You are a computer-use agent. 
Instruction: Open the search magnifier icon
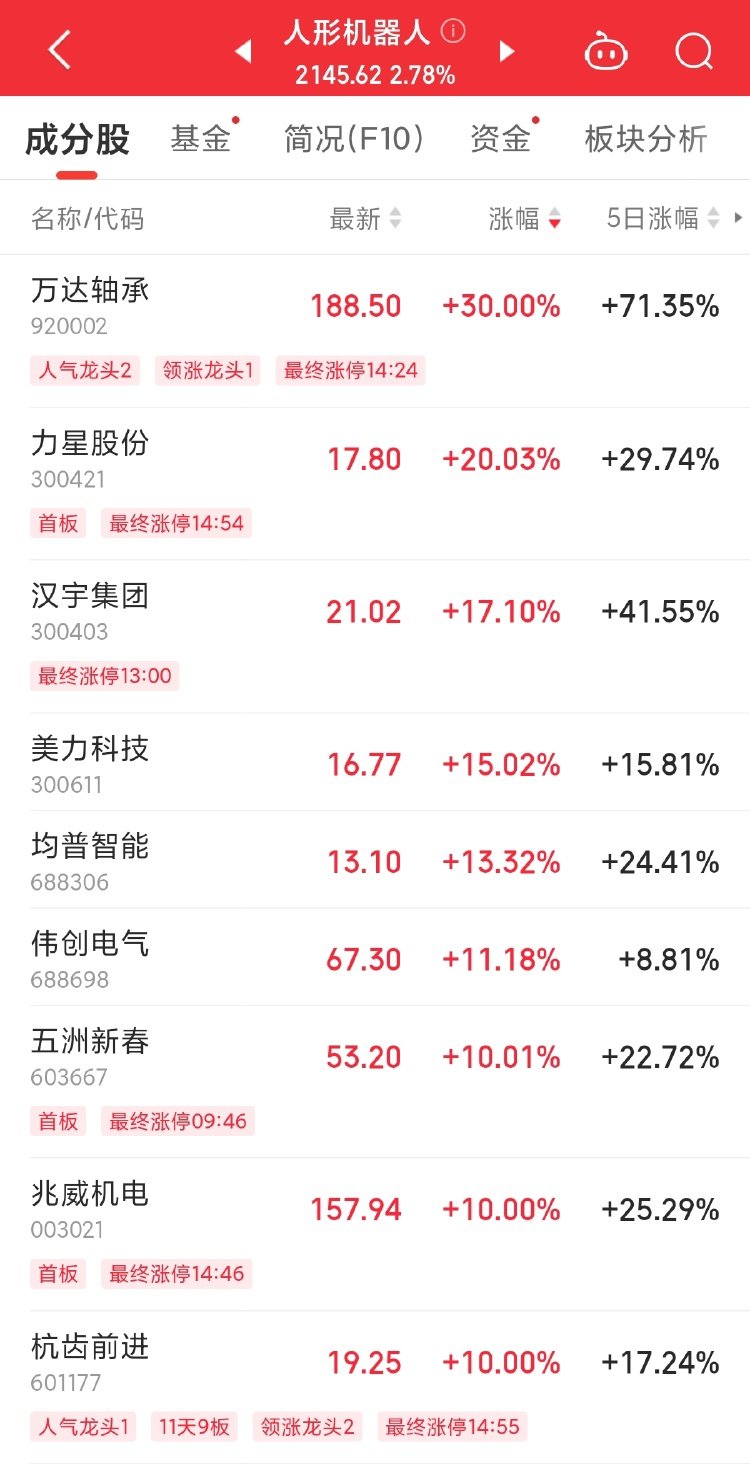[x=693, y=50]
